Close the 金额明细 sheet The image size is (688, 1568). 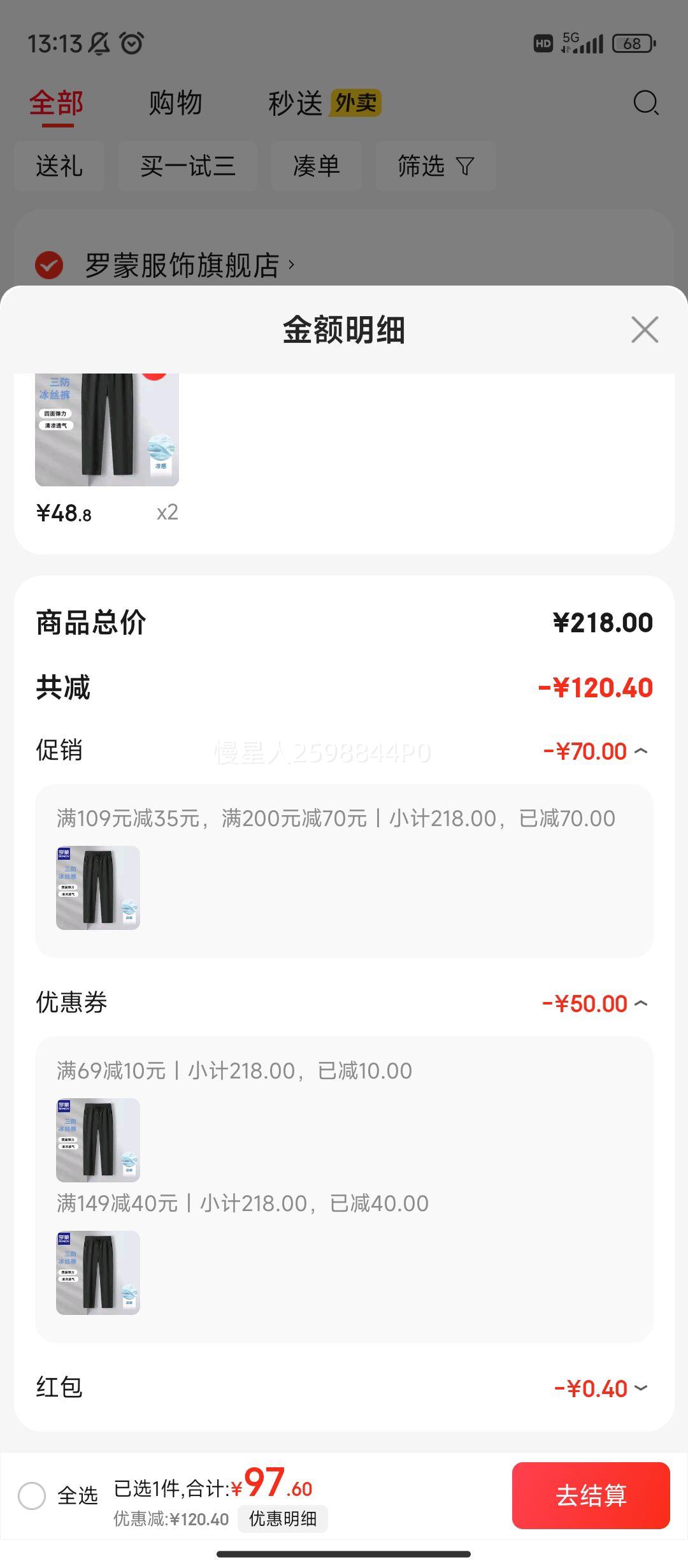[x=645, y=330]
